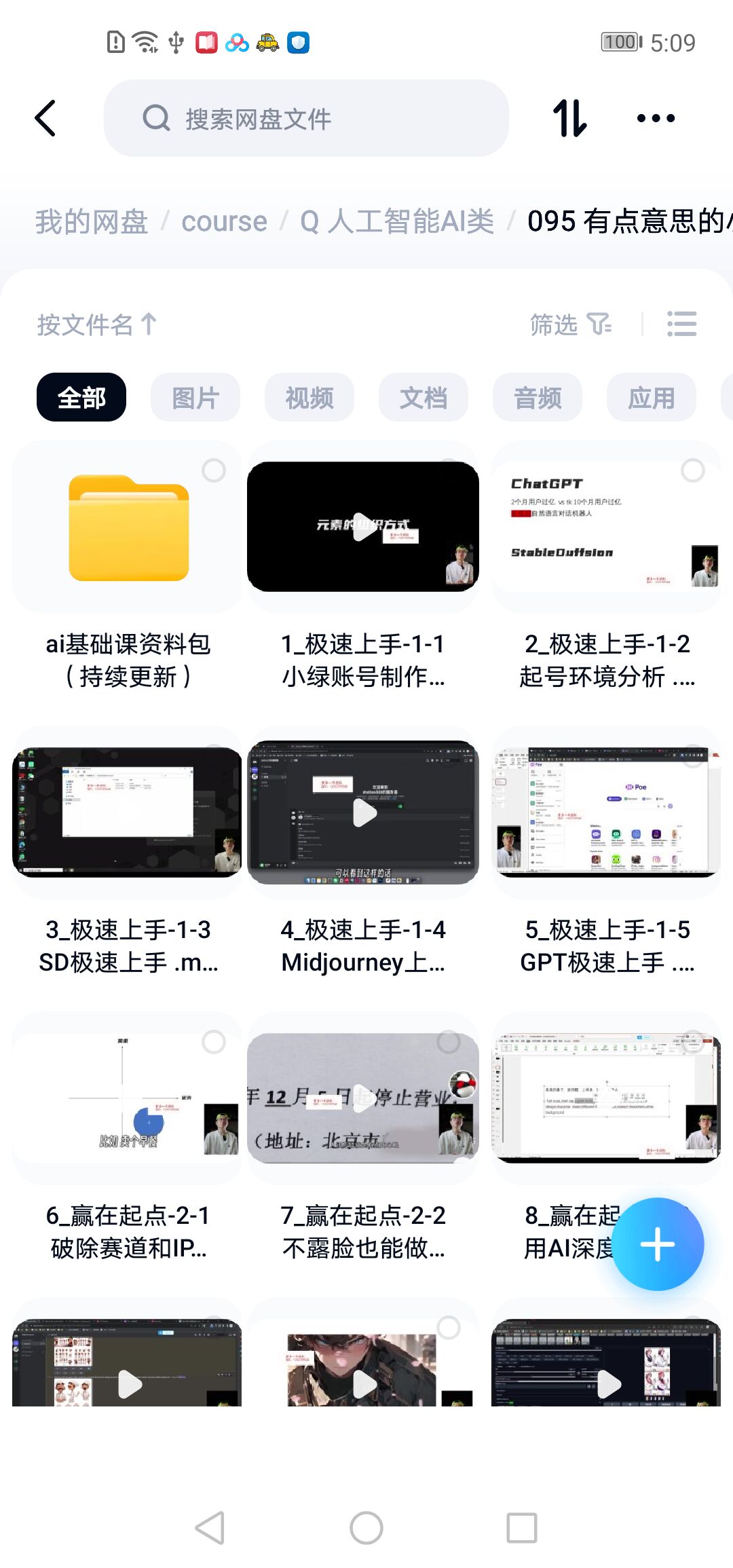Tap the blue plus add button
This screenshot has width=733, height=1568.
click(x=658, y=1244)
